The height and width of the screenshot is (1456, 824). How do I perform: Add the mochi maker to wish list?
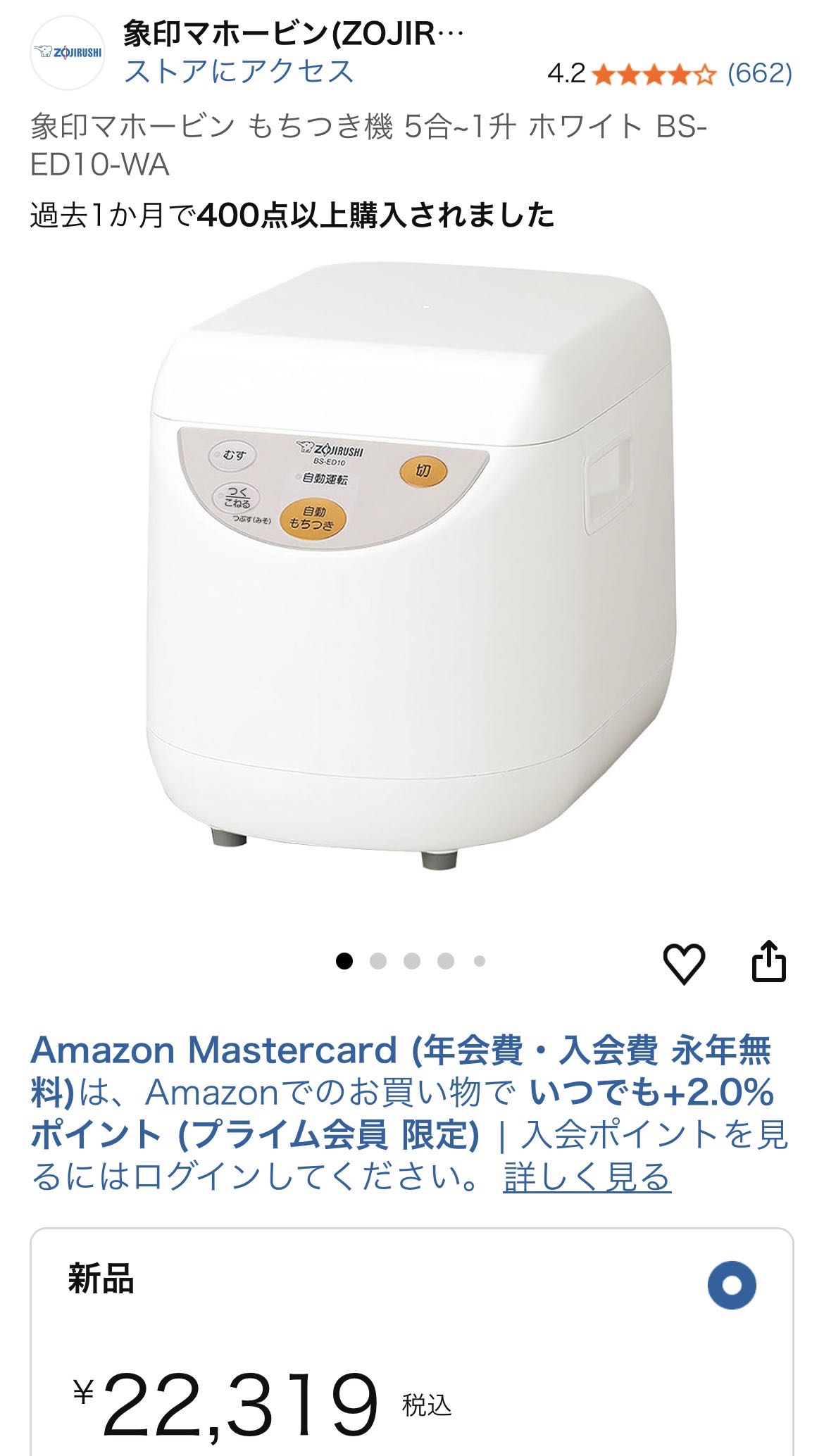tap(684, 962)
